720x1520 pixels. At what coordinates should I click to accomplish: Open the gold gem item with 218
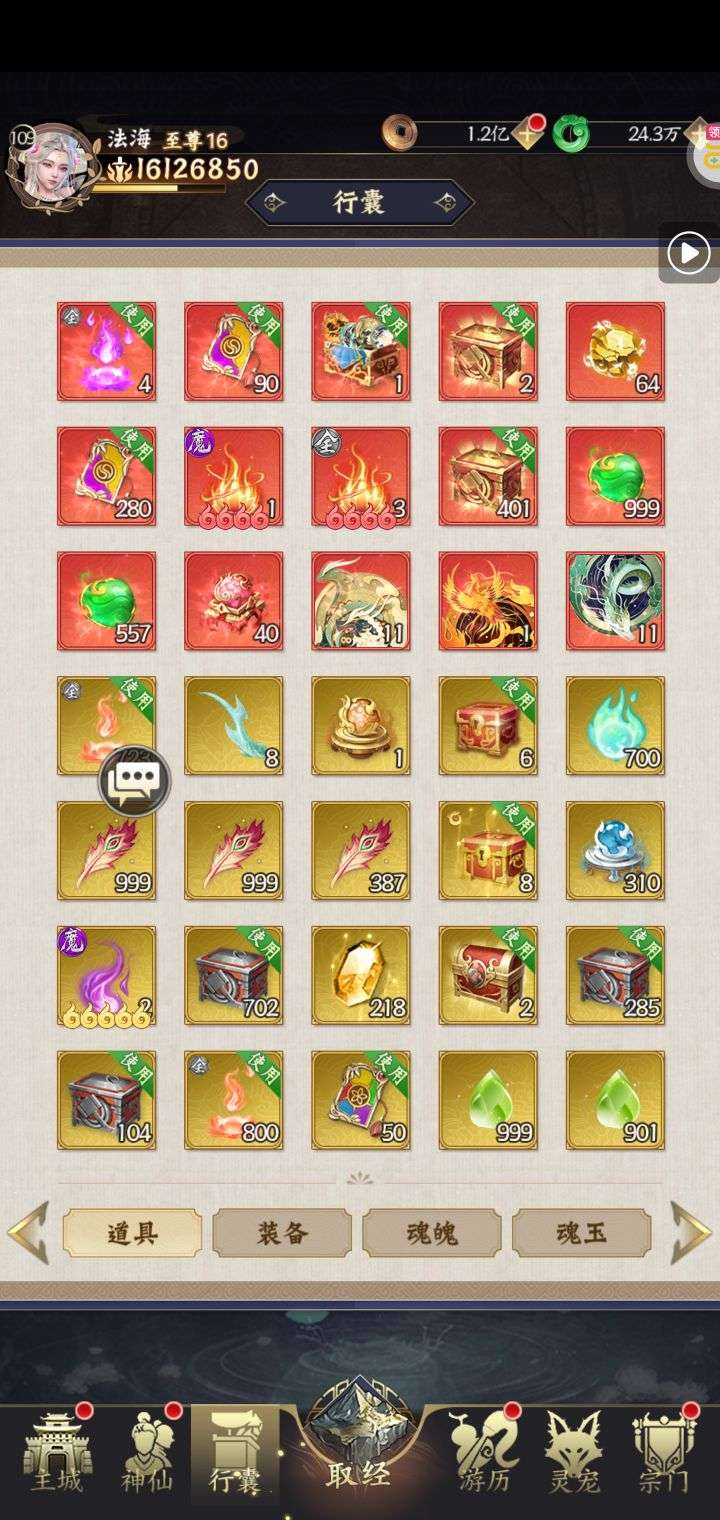360,975
